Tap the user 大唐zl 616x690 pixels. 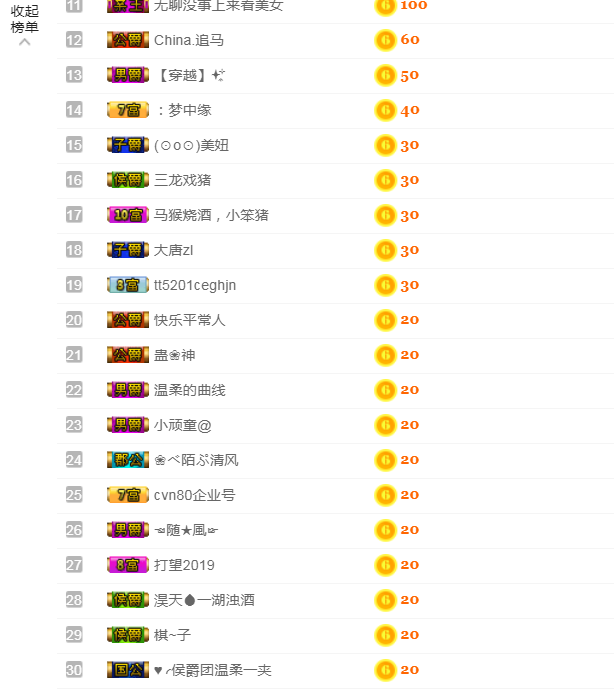[174, 250]
